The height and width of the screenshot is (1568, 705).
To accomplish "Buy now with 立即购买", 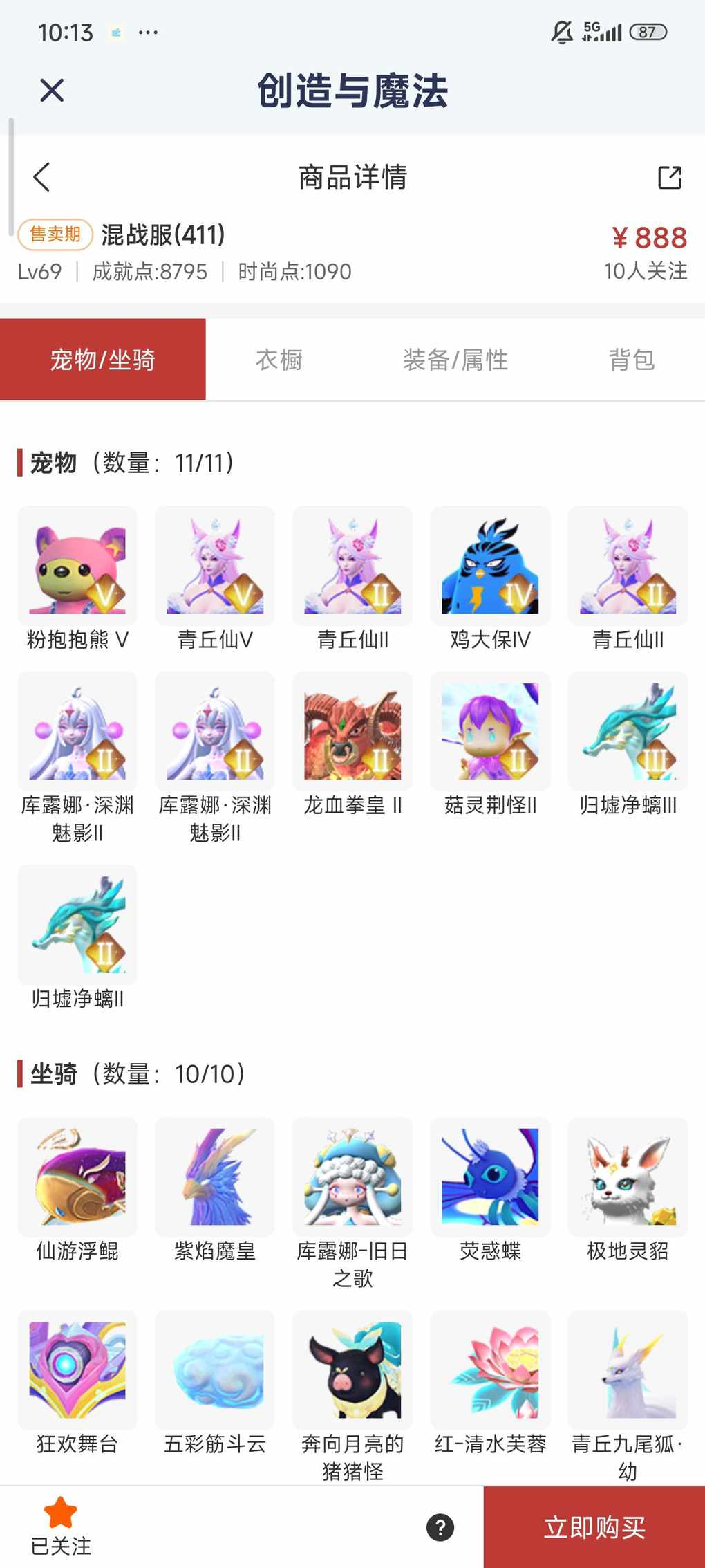I will click(594, 1527).
